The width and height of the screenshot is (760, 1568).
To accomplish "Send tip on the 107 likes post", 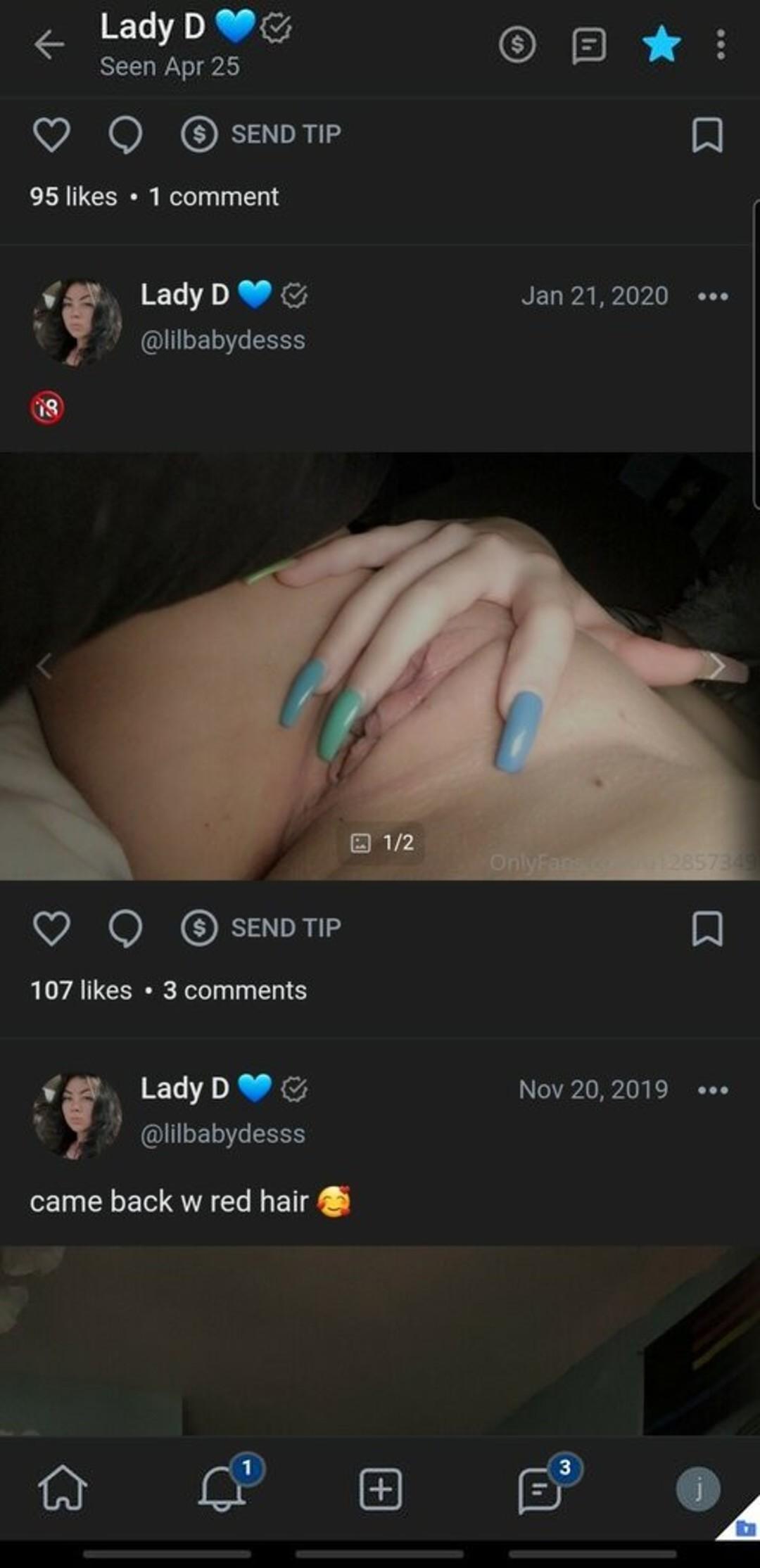I will (x=261, y=929).
